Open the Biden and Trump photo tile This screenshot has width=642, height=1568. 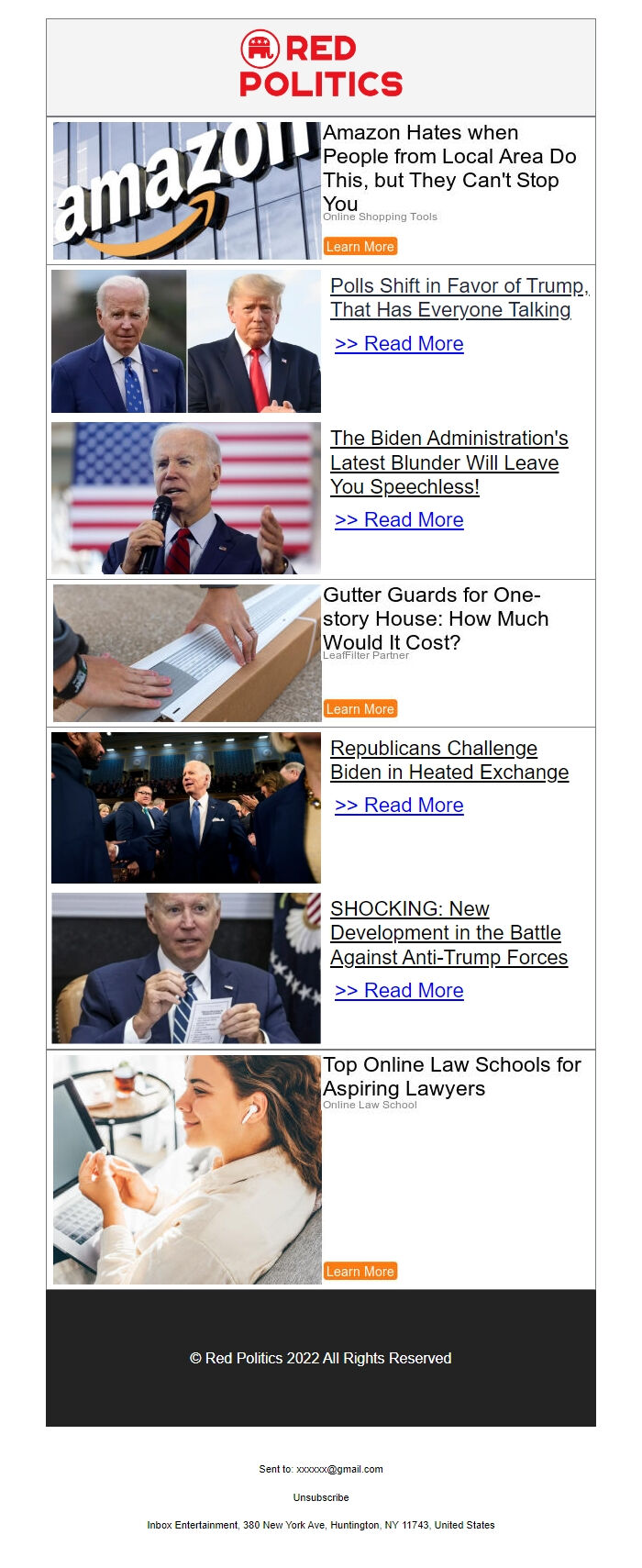click(x=186, y=341)
